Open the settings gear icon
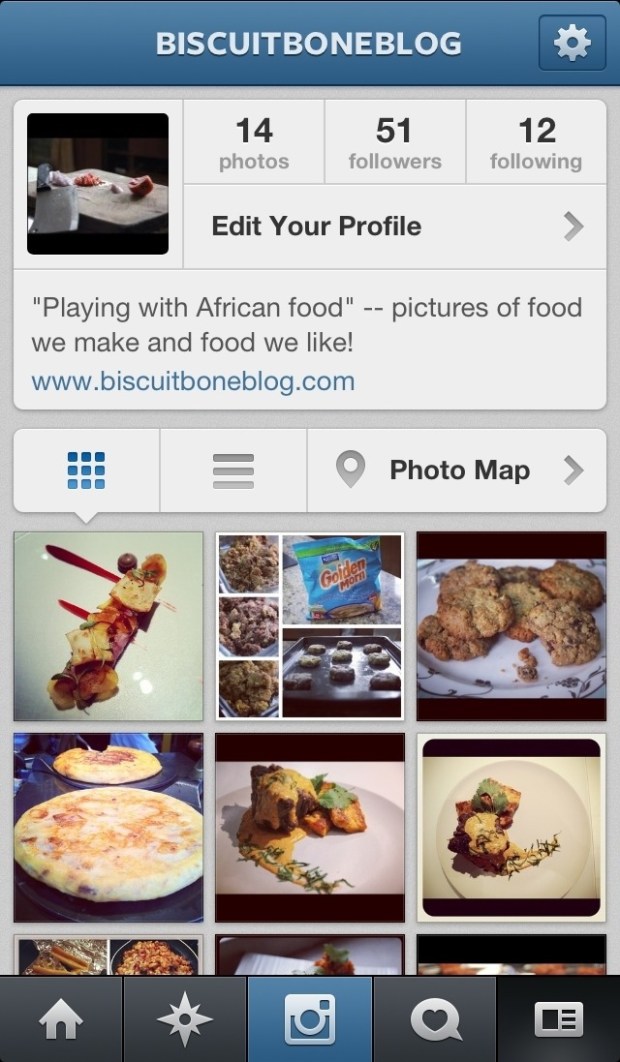 click(572, 43)
